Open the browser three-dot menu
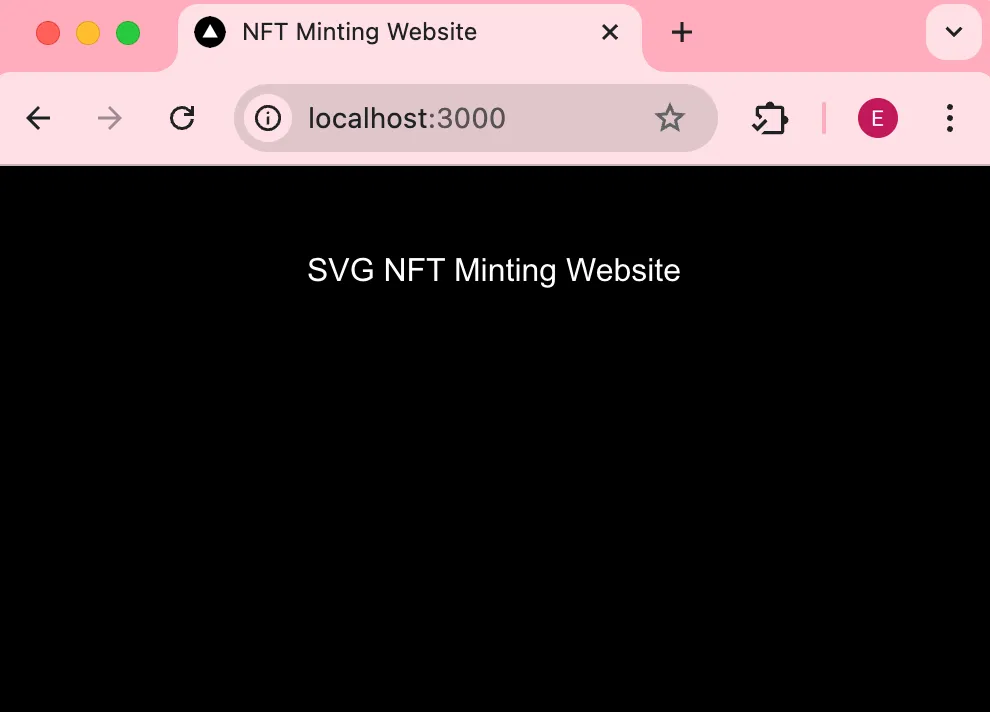This screenshot has height=712, width=990. click(x=949, y=119)
